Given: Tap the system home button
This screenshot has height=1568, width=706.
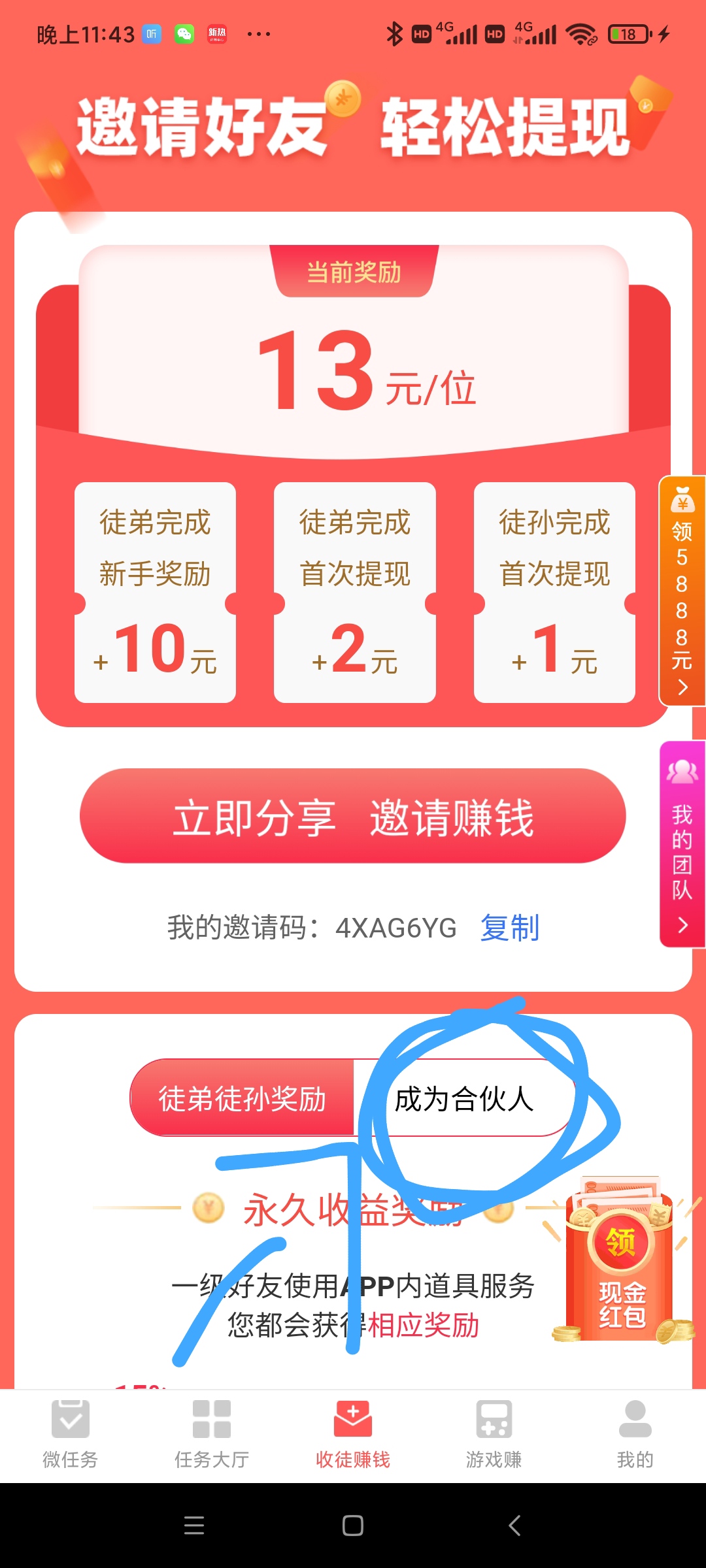Looking at the screenshot, I should coord(353,1526).
